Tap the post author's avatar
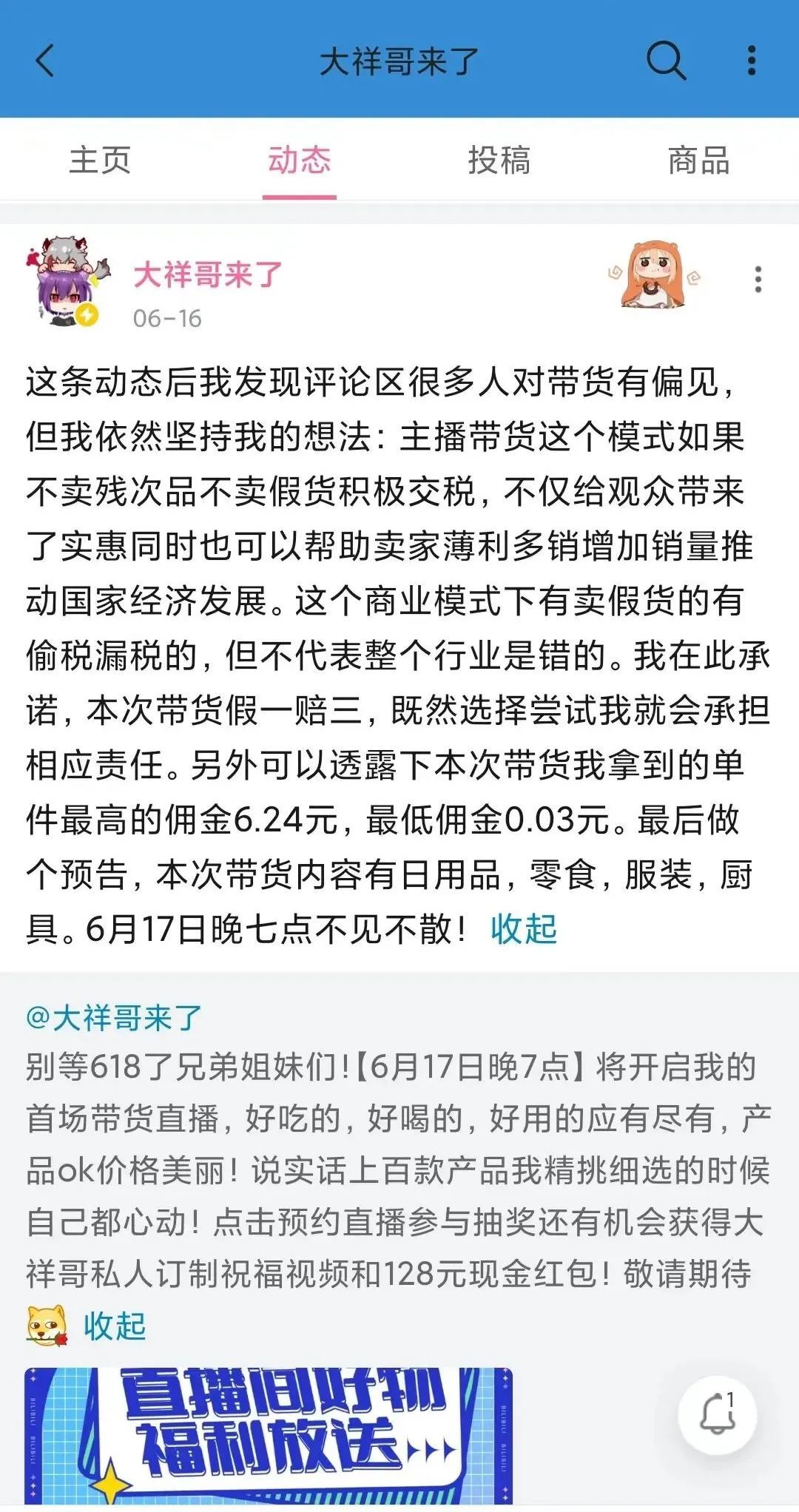 tap(68, 282)
